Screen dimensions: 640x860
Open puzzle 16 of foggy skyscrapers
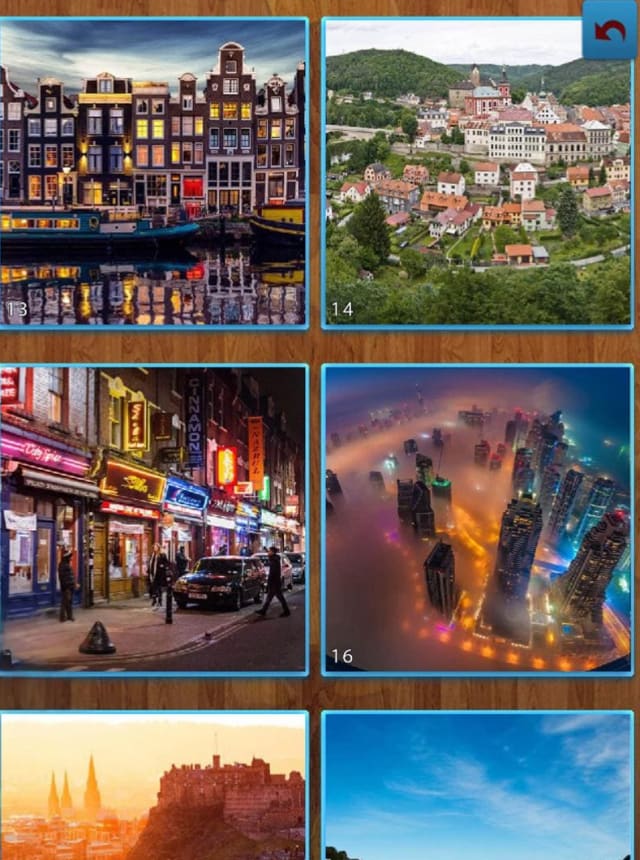[477, 520]
